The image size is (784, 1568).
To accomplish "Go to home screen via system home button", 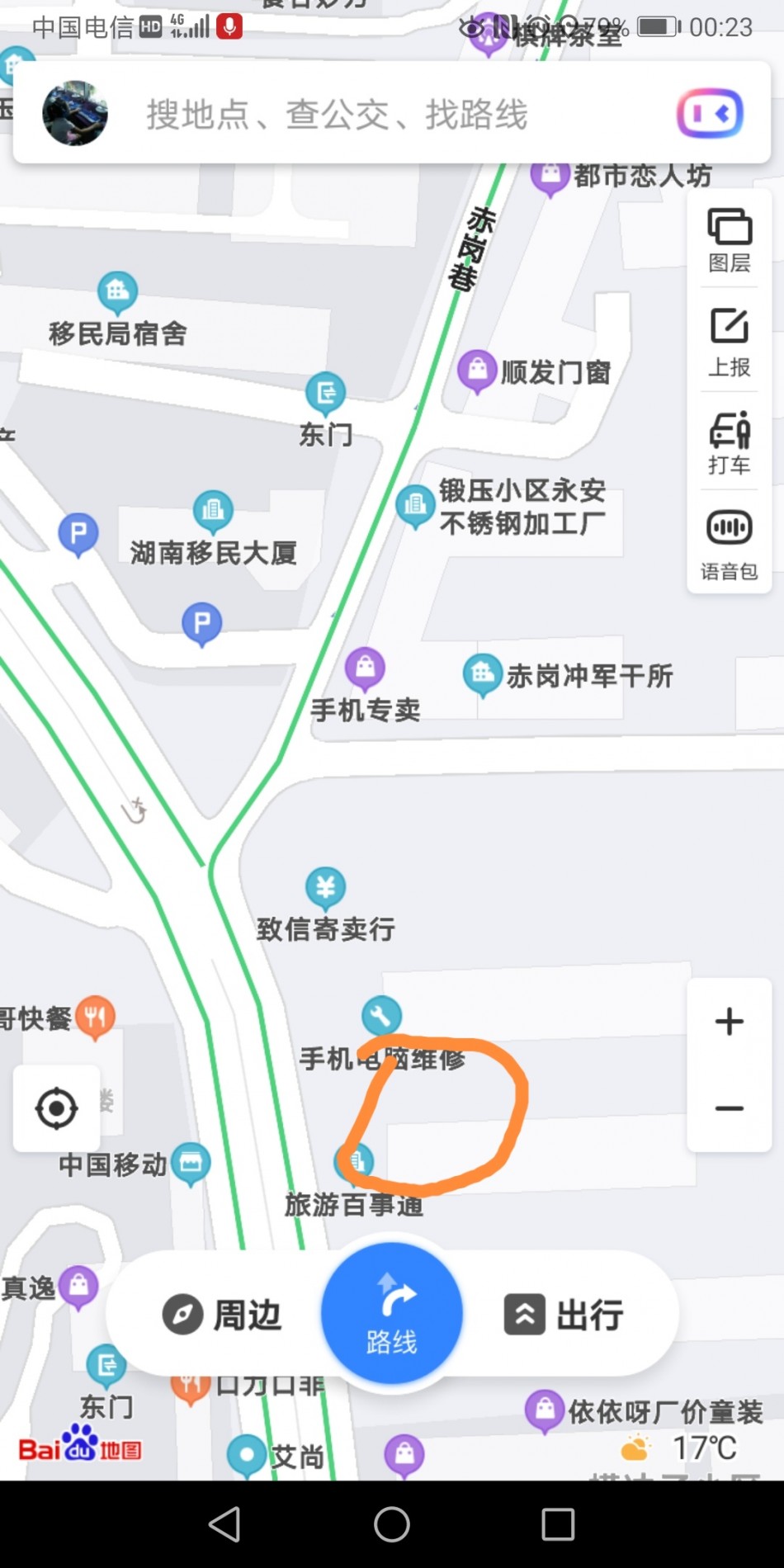I will (392, 1524).
